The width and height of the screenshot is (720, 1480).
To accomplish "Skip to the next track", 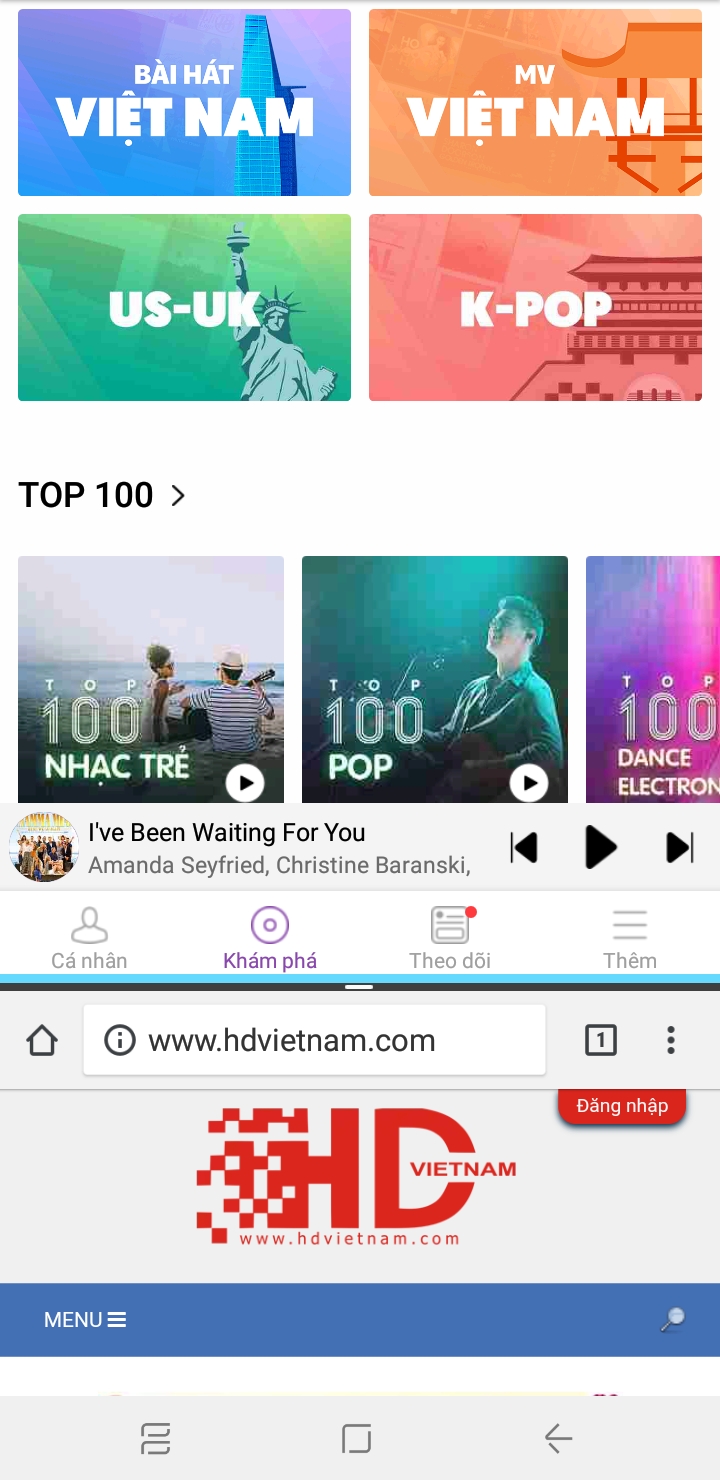I will coord(680,848).
